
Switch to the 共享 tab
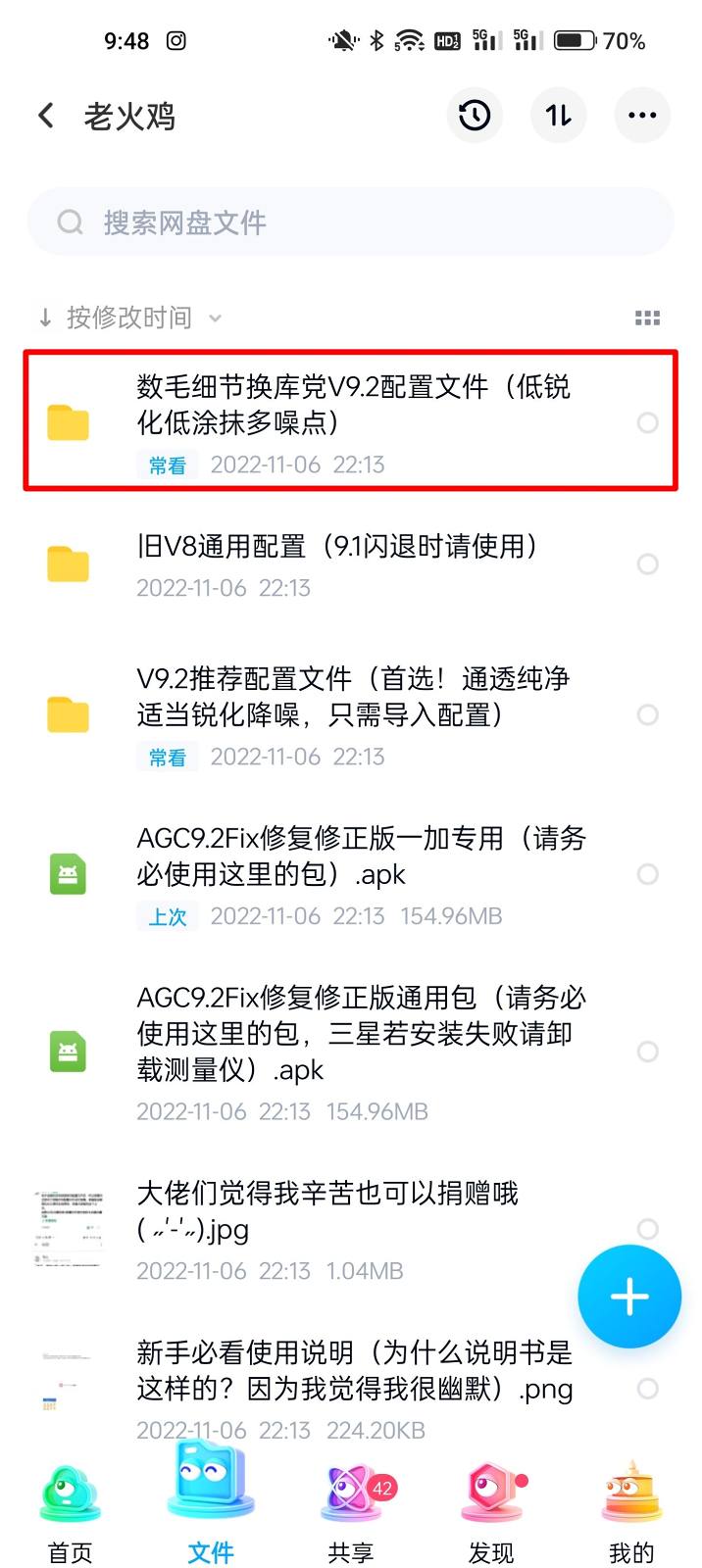[x=350, y=1514]
